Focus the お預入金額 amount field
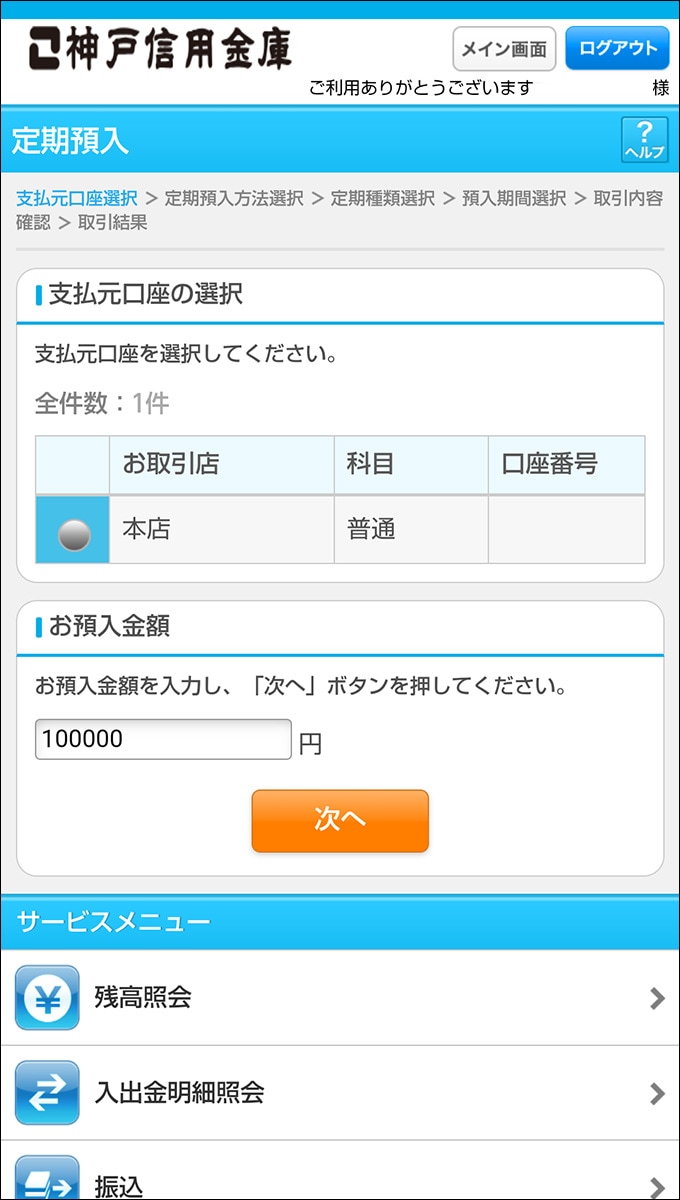Screen dimensions: 680x1200 pyautogui.click(x=163, y=739)
